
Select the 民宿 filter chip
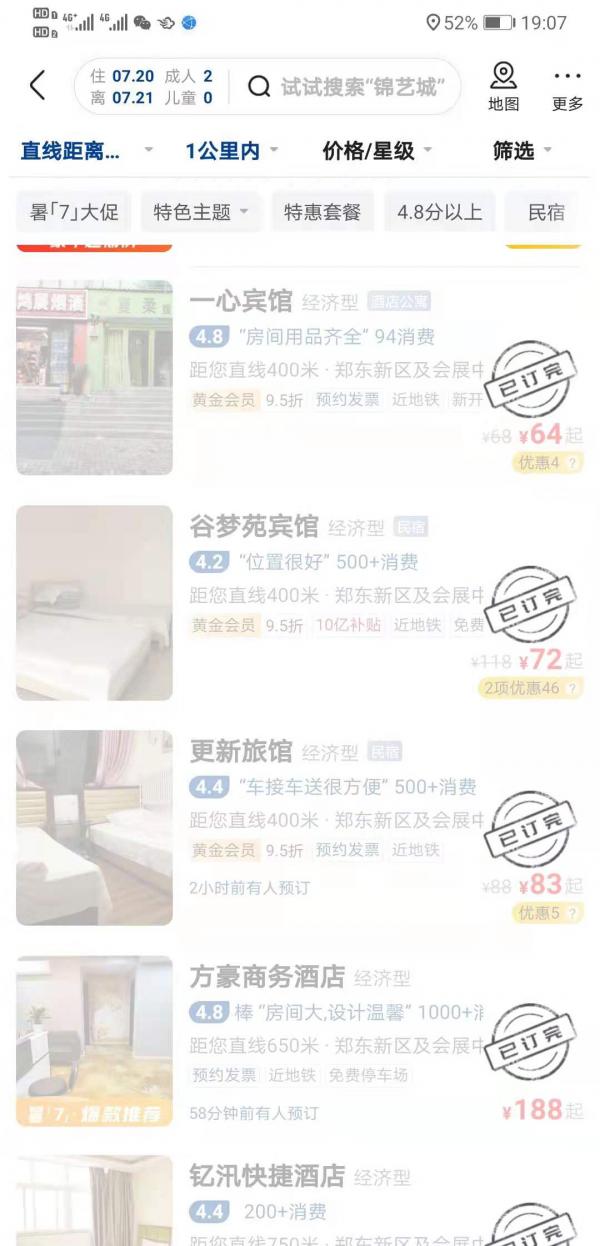546,212
